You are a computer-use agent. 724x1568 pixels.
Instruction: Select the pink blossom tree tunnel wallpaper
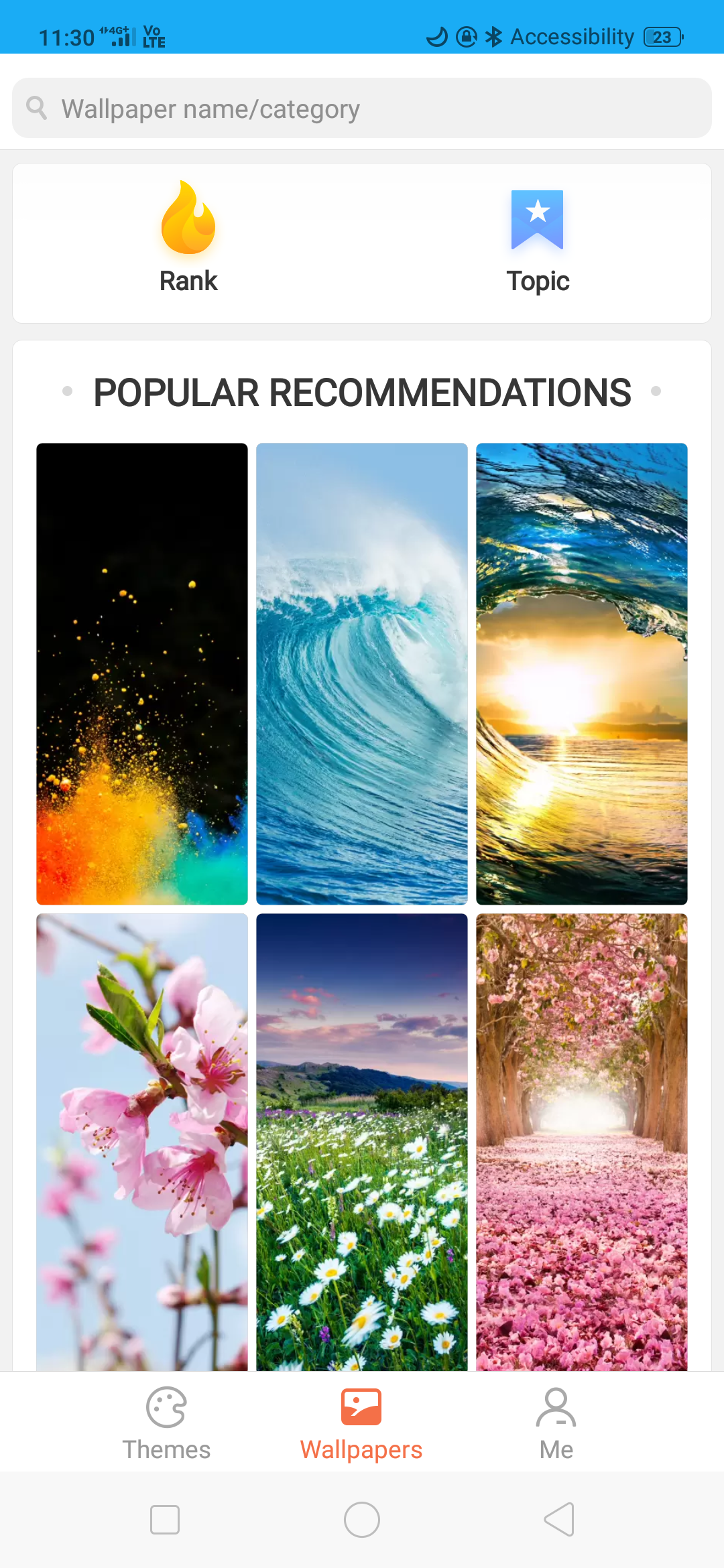click(x=582, y=1142)
